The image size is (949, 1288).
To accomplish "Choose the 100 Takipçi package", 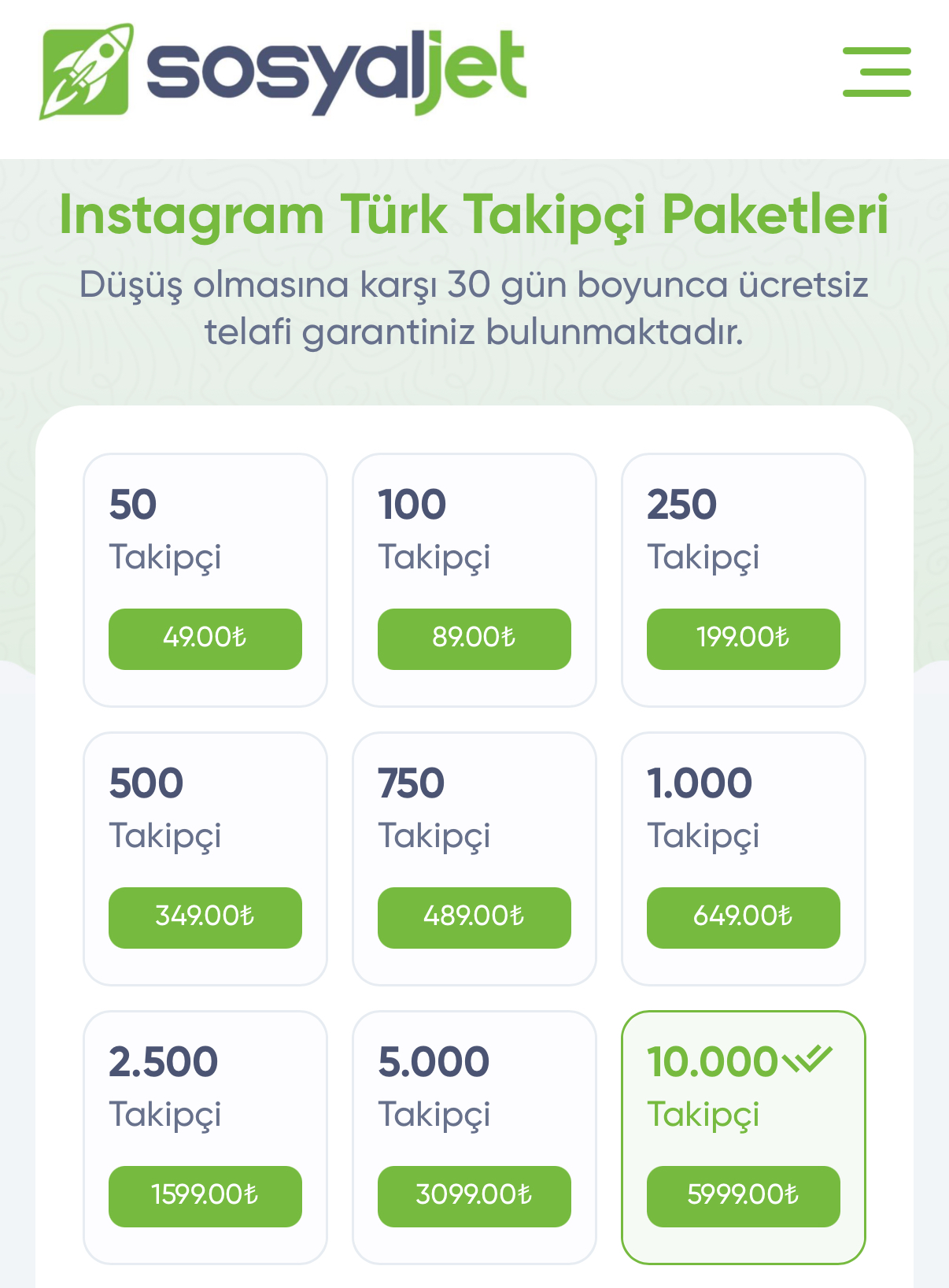I will pyautogui.click(x=474, y=580).
